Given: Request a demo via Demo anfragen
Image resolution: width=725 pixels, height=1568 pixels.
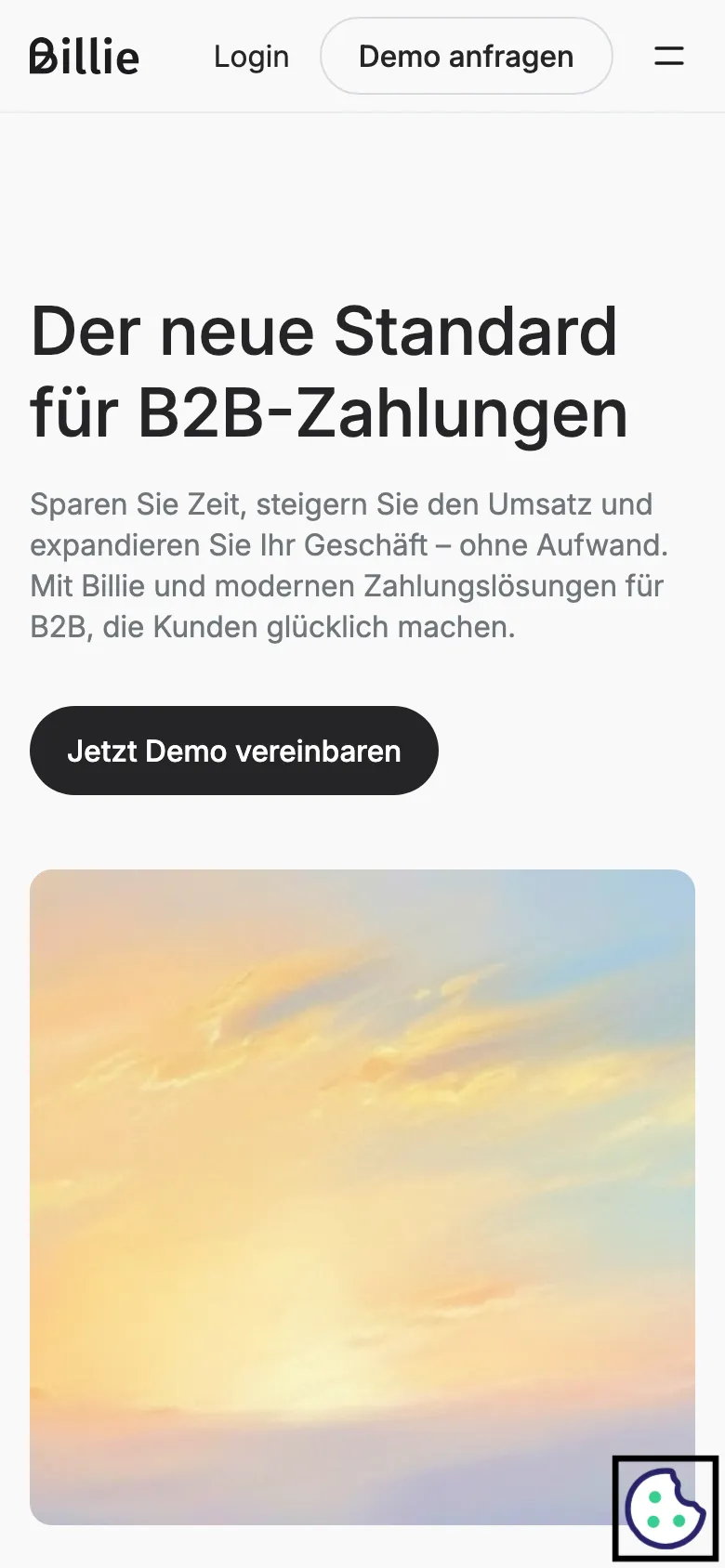Looking at the screenshot, I should click(x=466, y=57).
